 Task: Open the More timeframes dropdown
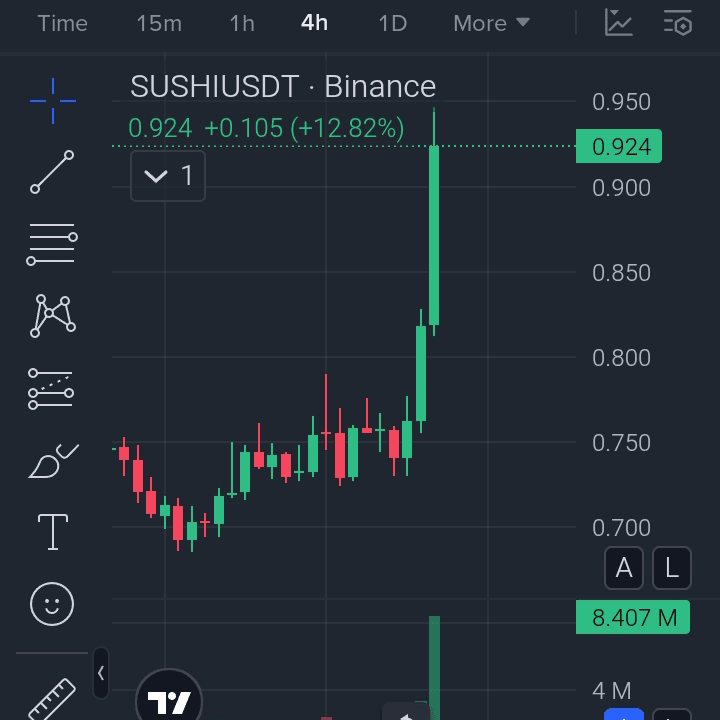[491, 23]
